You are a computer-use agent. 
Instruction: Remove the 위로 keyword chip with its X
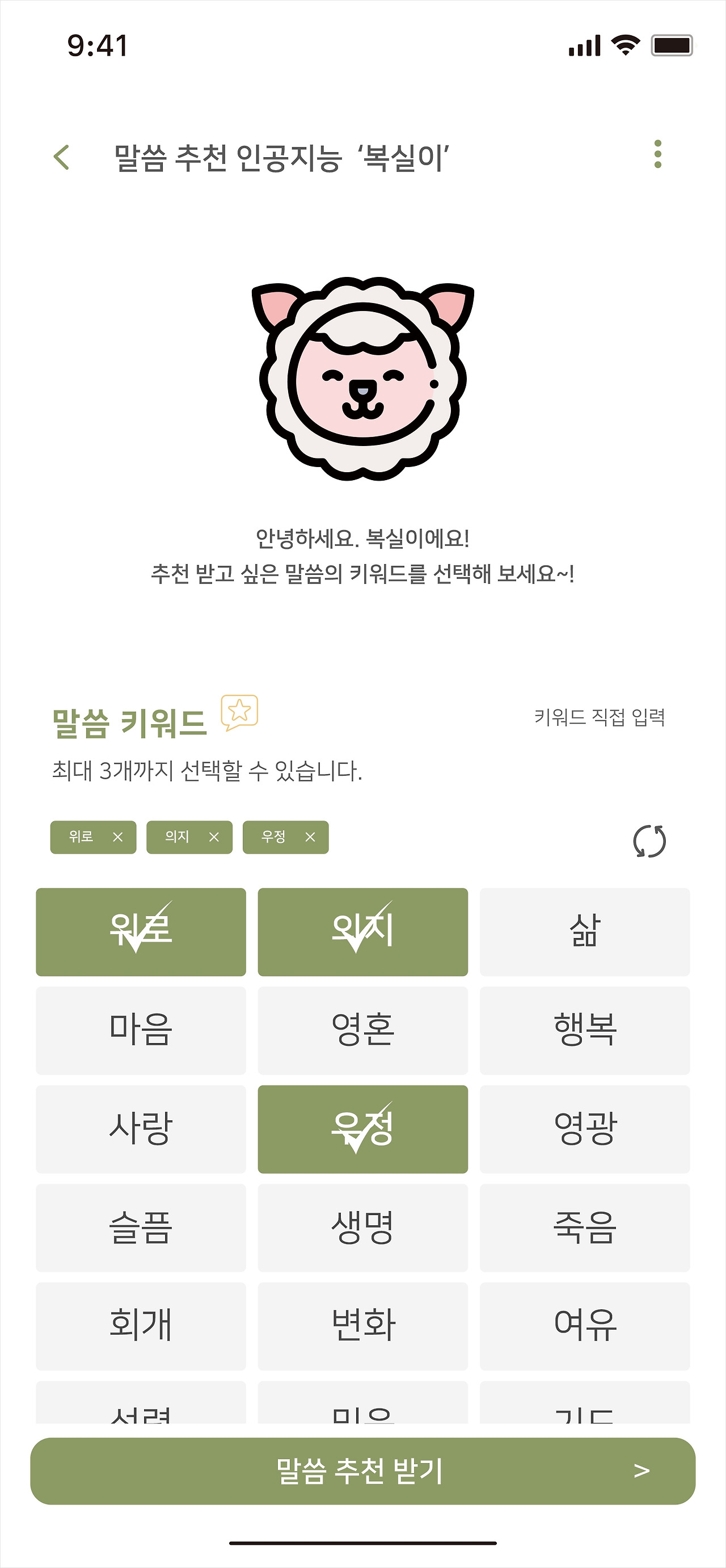[x=119, y=838]
